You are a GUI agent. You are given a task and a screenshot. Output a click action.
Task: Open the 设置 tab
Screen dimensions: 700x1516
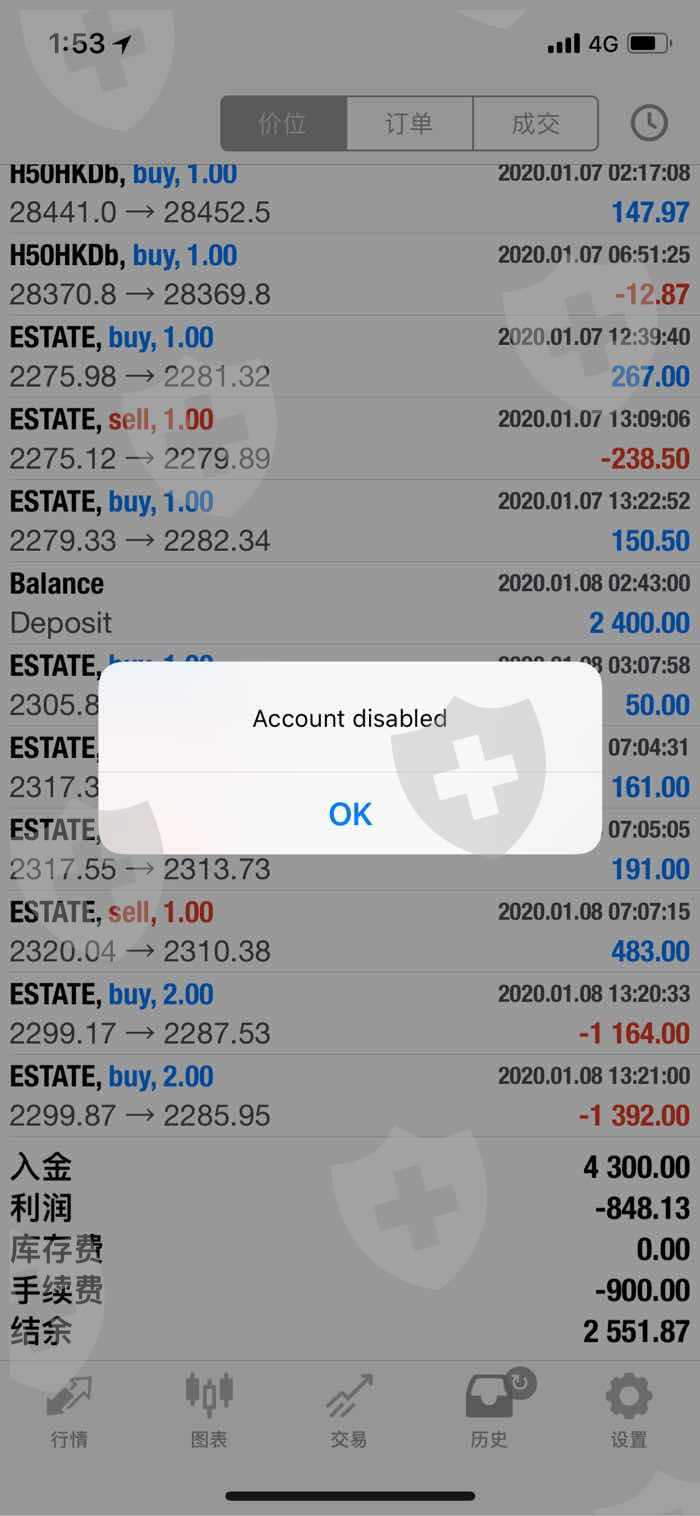[x=629, y=1410]
